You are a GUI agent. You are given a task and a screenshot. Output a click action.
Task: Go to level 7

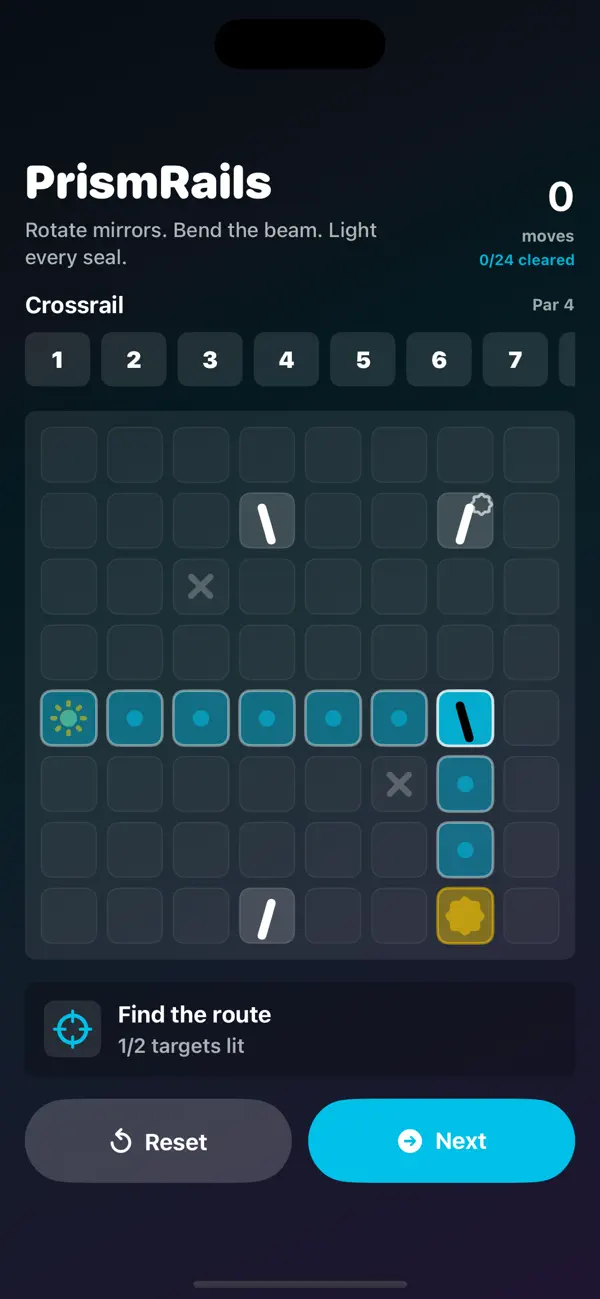point(515,359)
